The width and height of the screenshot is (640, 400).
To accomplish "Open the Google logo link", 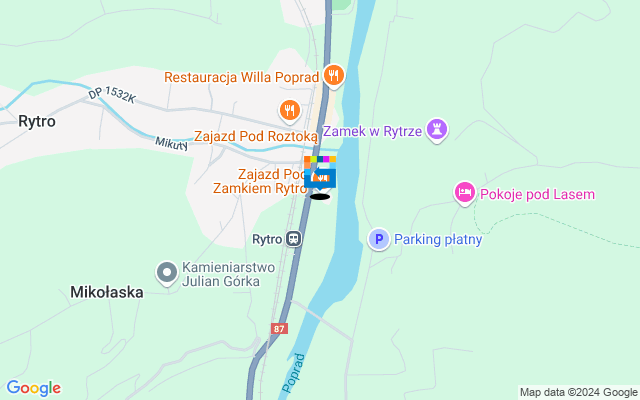I will pyautogui.click(x=33, y=388).
